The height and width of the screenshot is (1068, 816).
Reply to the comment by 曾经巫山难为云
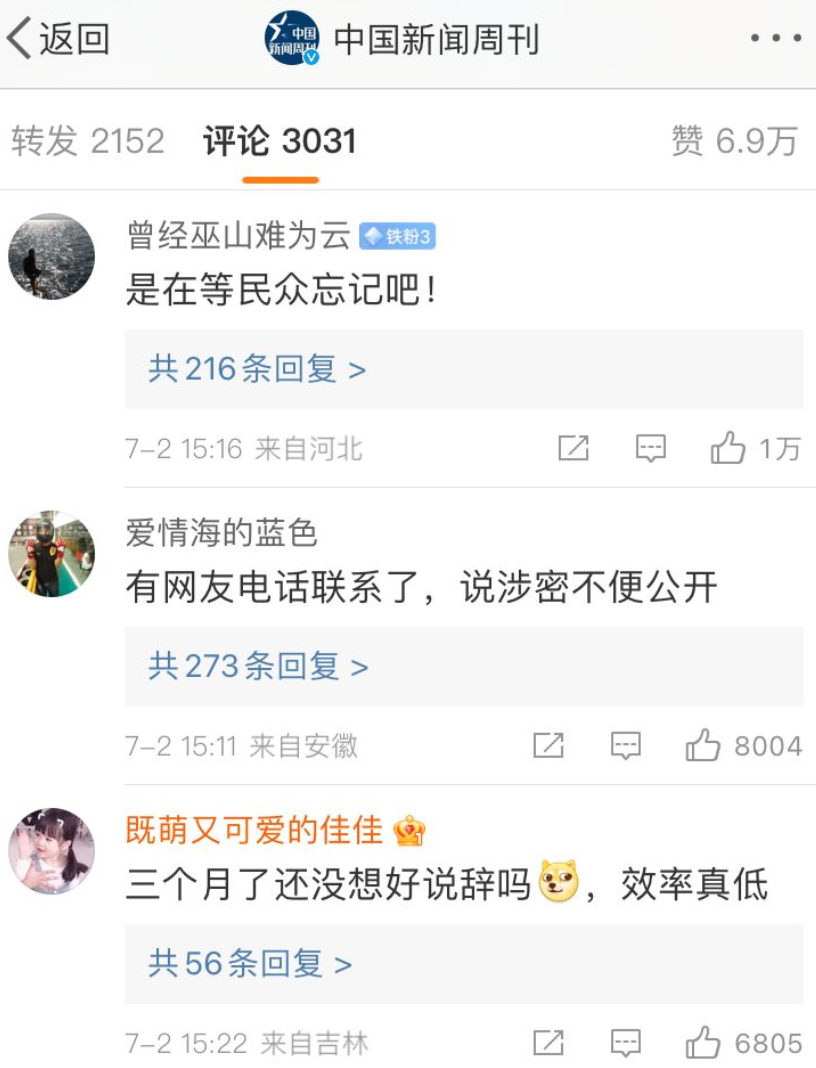pyautogui.click(x=650, y=448)
